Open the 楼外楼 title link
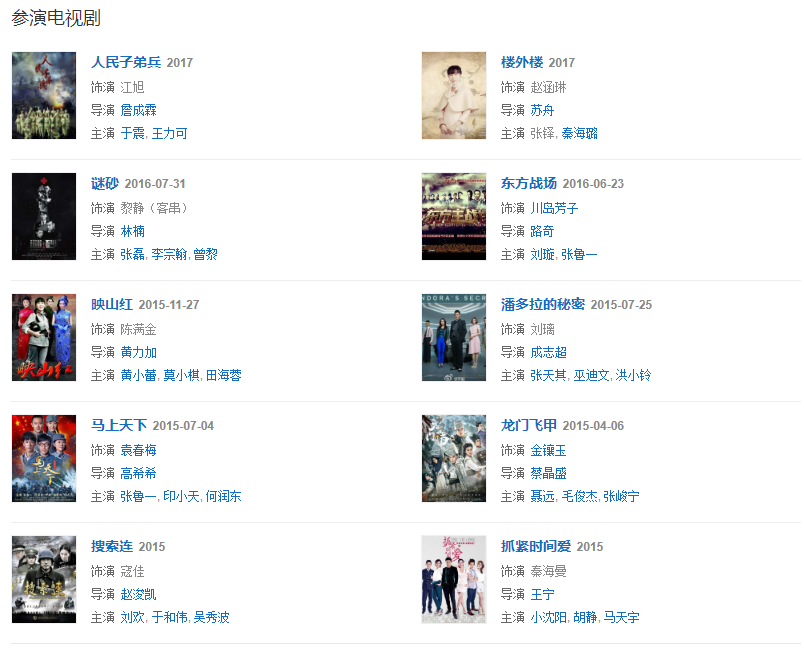 pos(521,62)
